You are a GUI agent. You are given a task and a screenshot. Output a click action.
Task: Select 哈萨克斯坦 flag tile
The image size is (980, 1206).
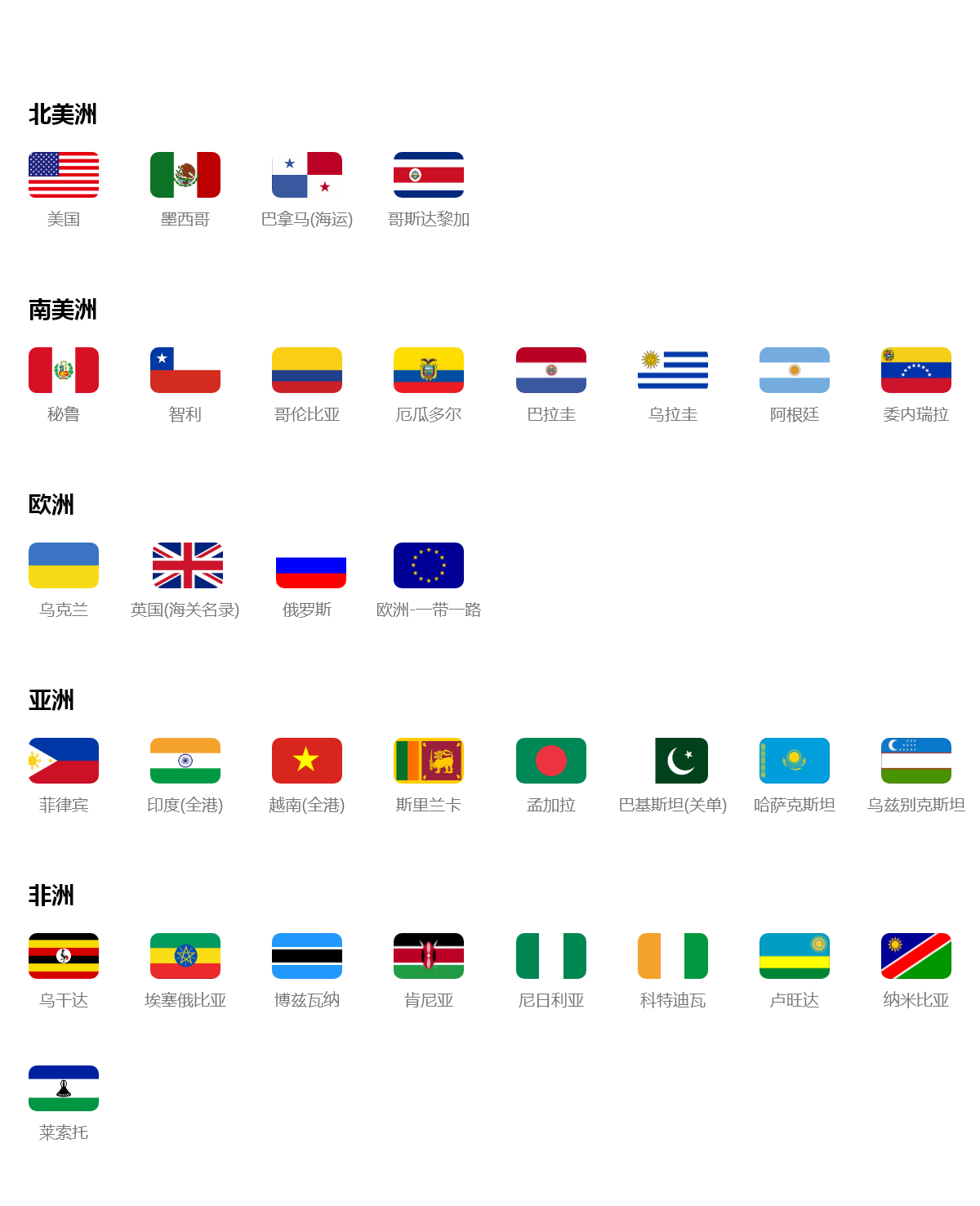point(795,761)
